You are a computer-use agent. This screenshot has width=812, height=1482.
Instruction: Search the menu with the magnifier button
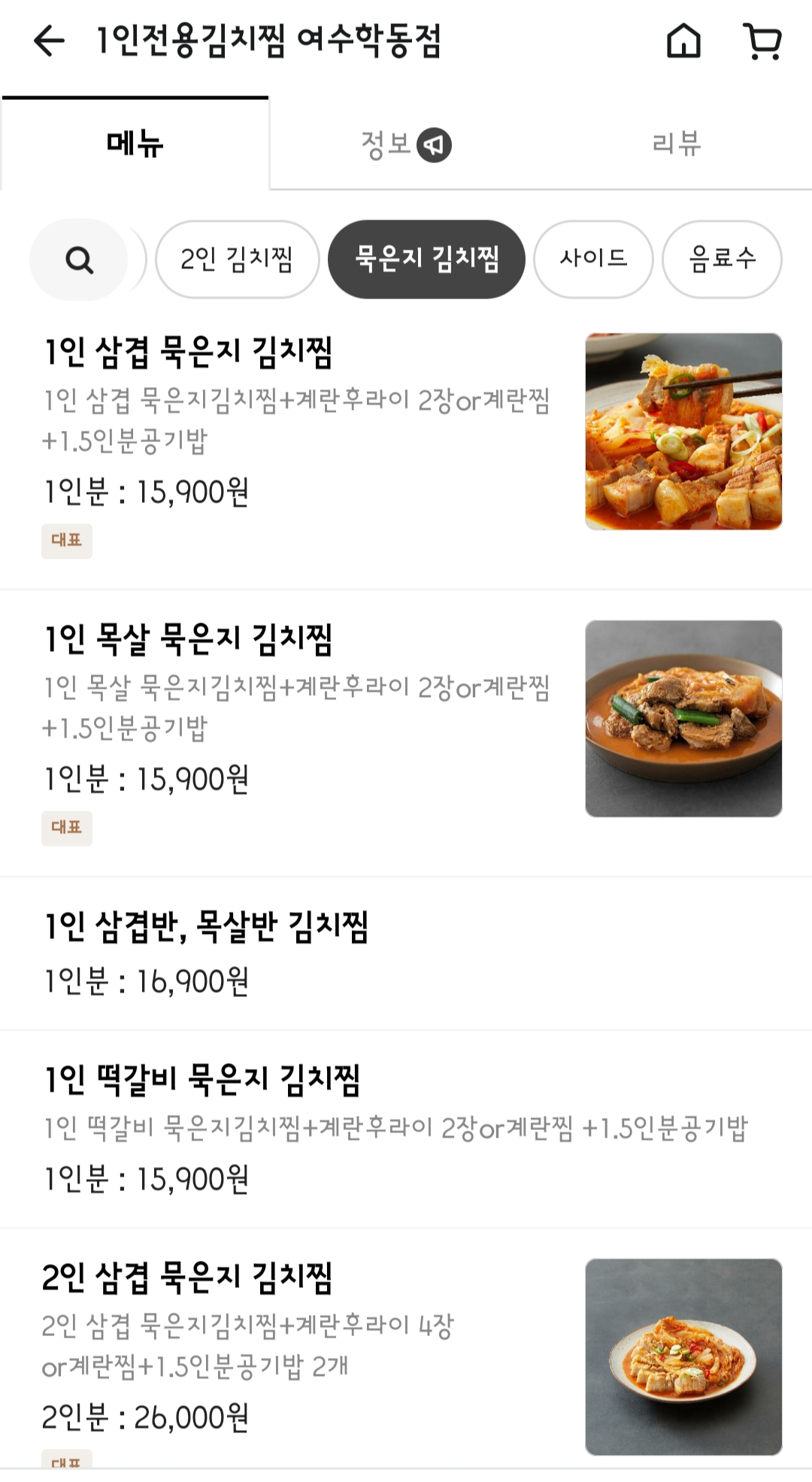pyautogui.click(x=79, y=260)
